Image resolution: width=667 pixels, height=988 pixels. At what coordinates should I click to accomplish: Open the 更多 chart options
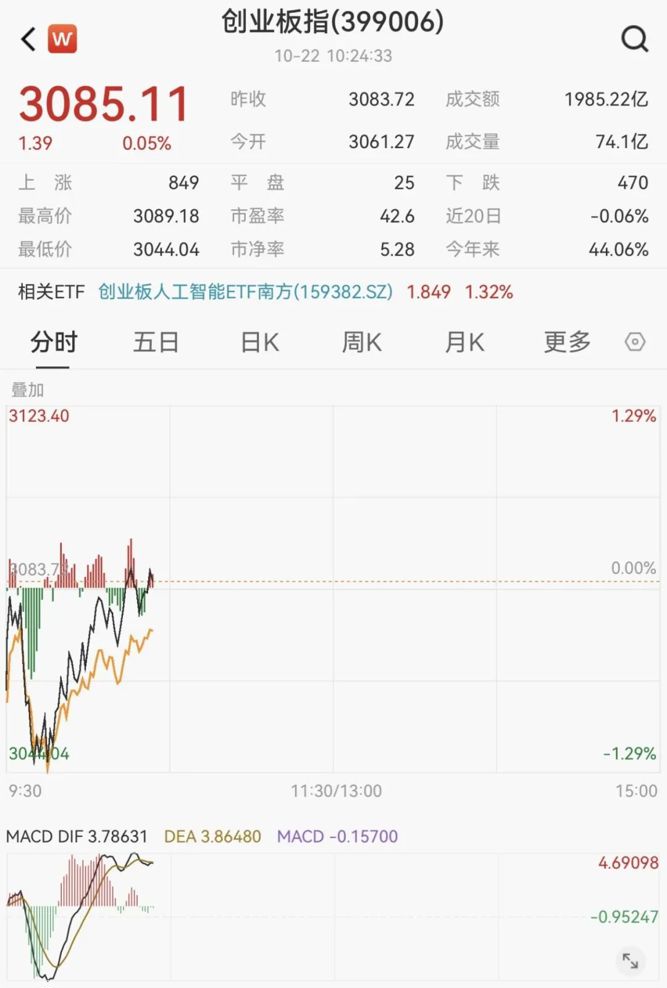567,342
